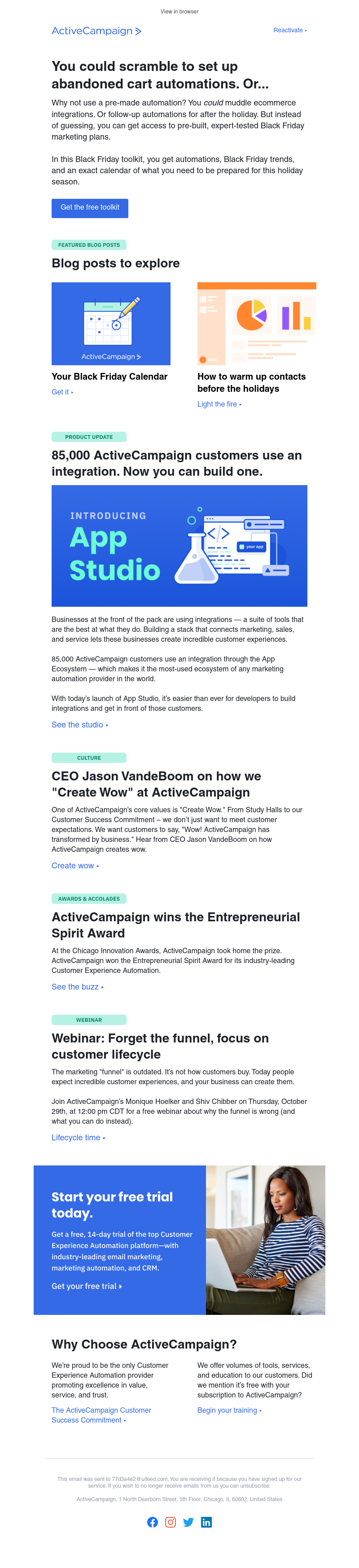Tap the See the buzz link

click(x=77, y=987)
